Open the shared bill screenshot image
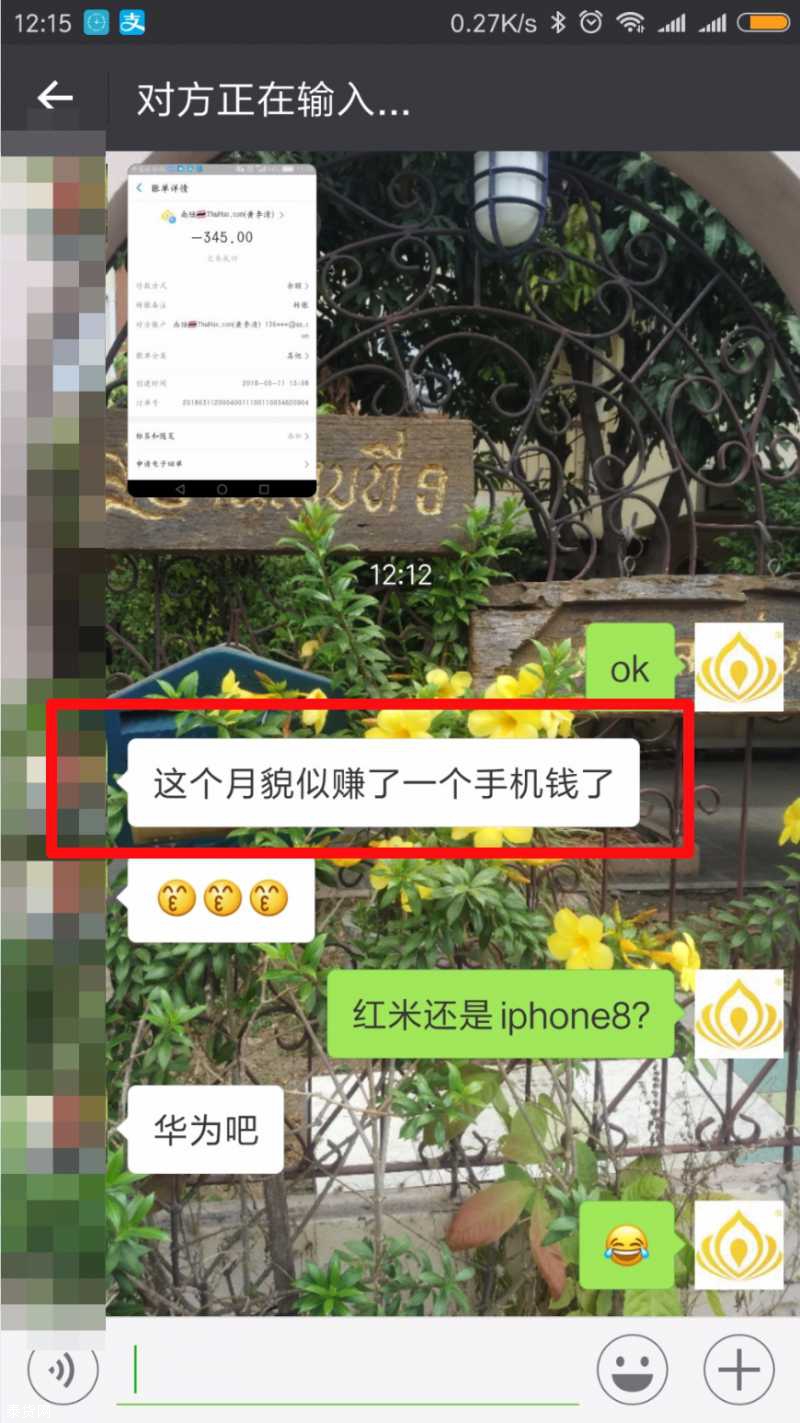 (221, 331)
